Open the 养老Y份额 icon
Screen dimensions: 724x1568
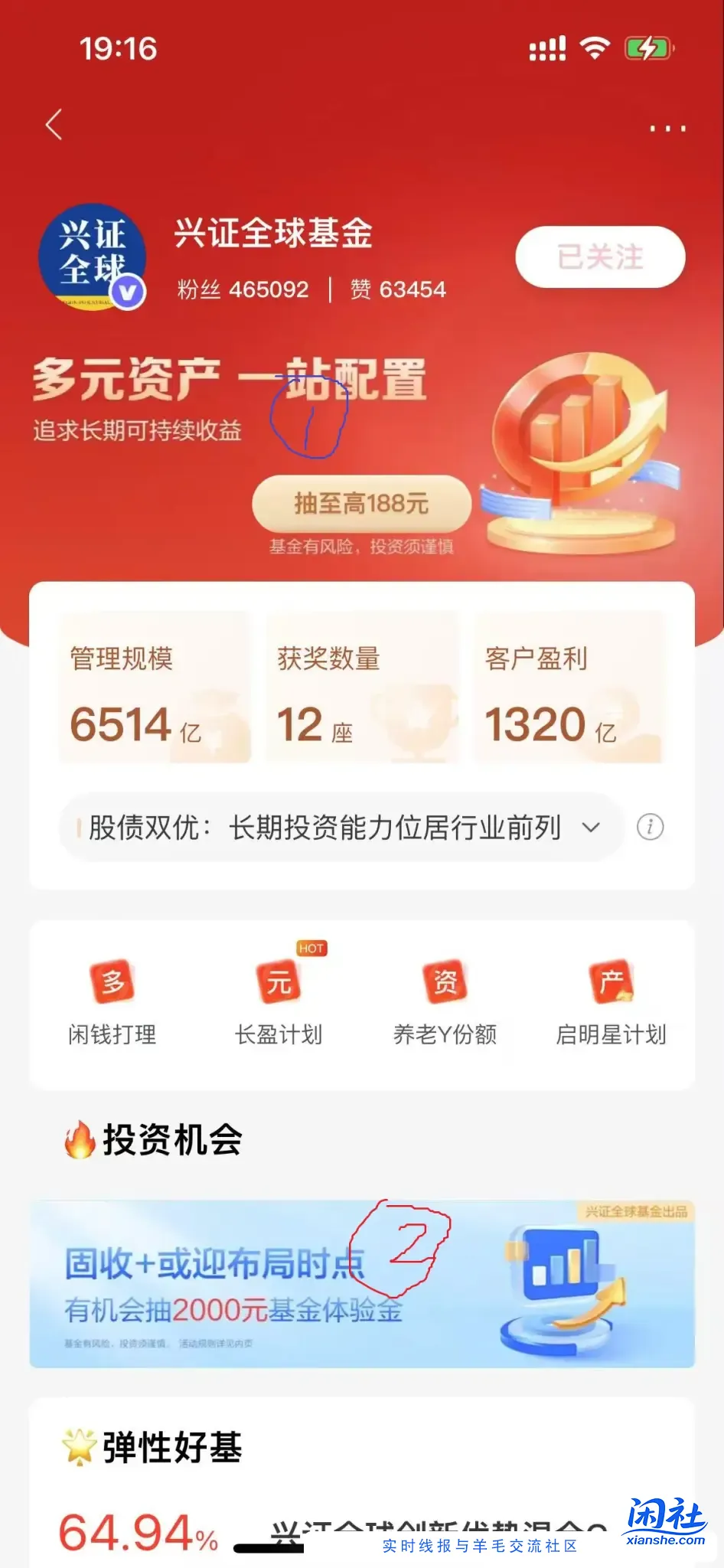coord(445,991)
